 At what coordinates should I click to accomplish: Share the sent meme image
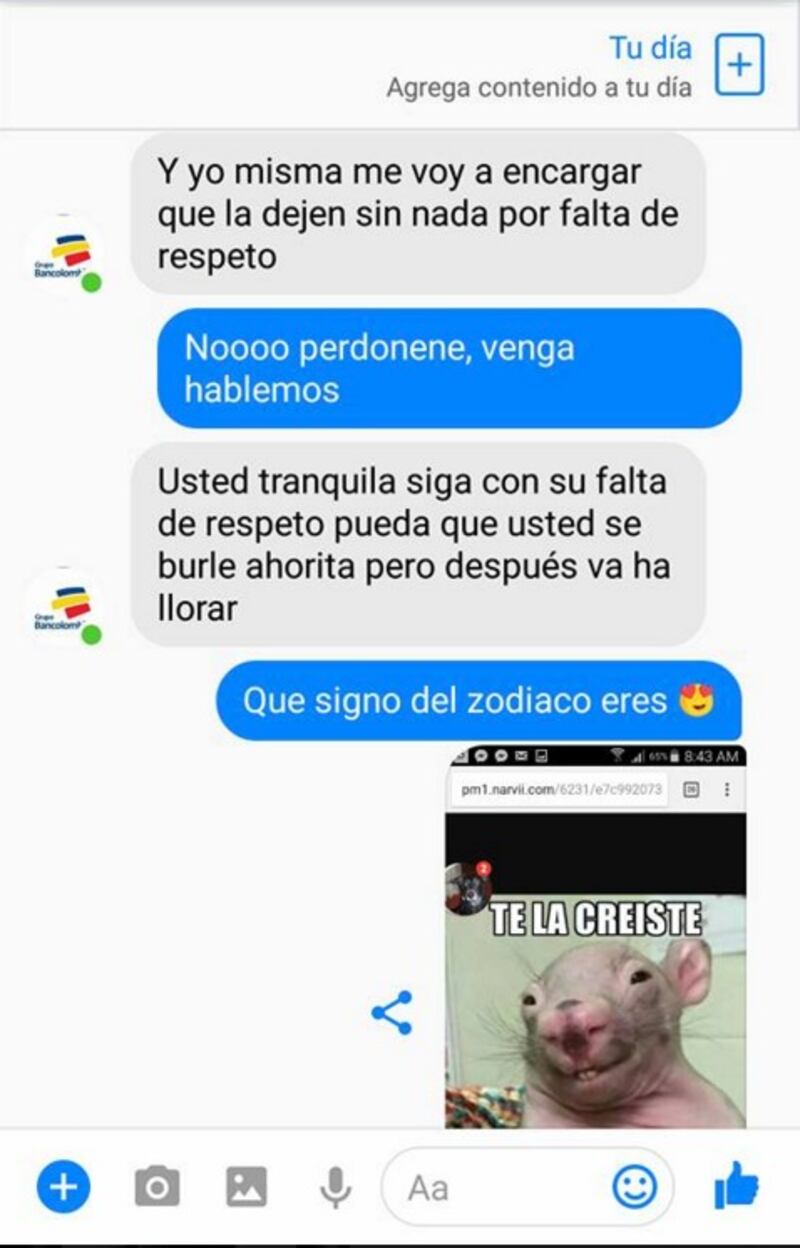click(x=391, y=1012)
